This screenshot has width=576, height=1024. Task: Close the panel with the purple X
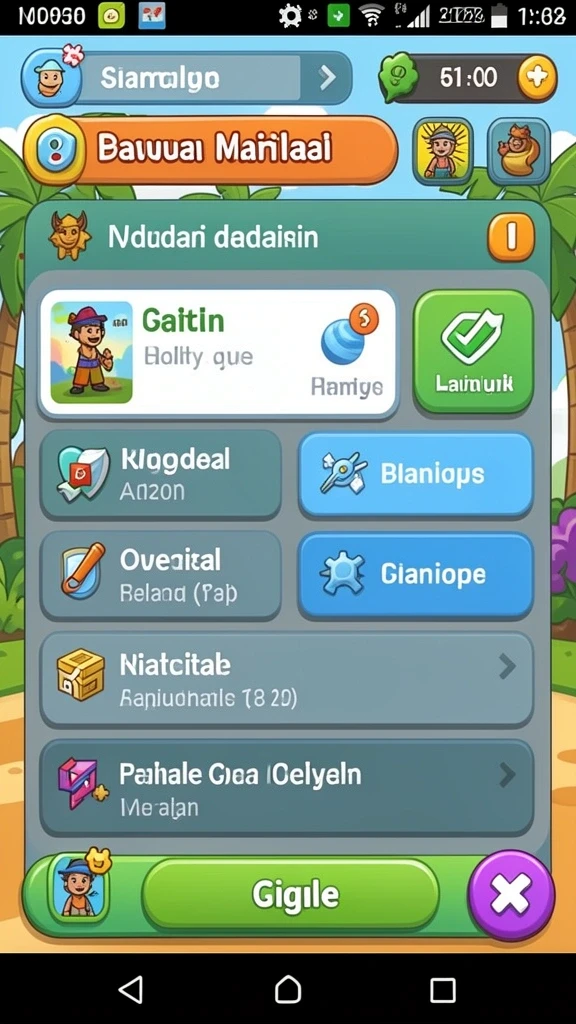tap(511, 895)
